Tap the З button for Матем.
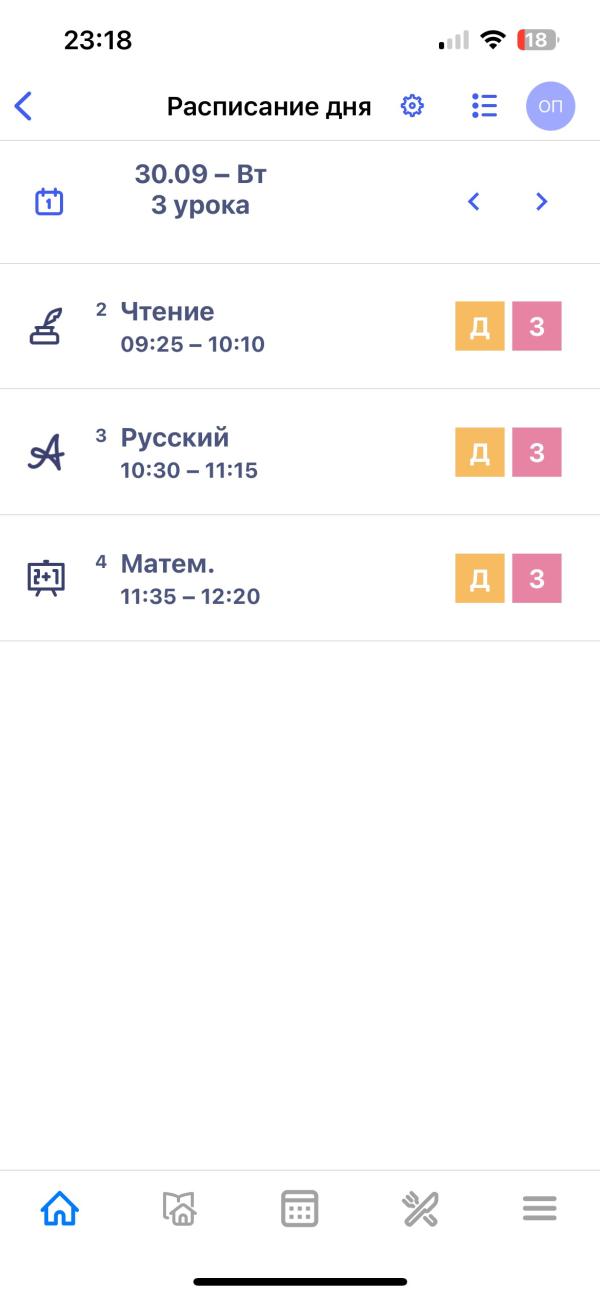 pyautogui.click(x=537, y=578)
